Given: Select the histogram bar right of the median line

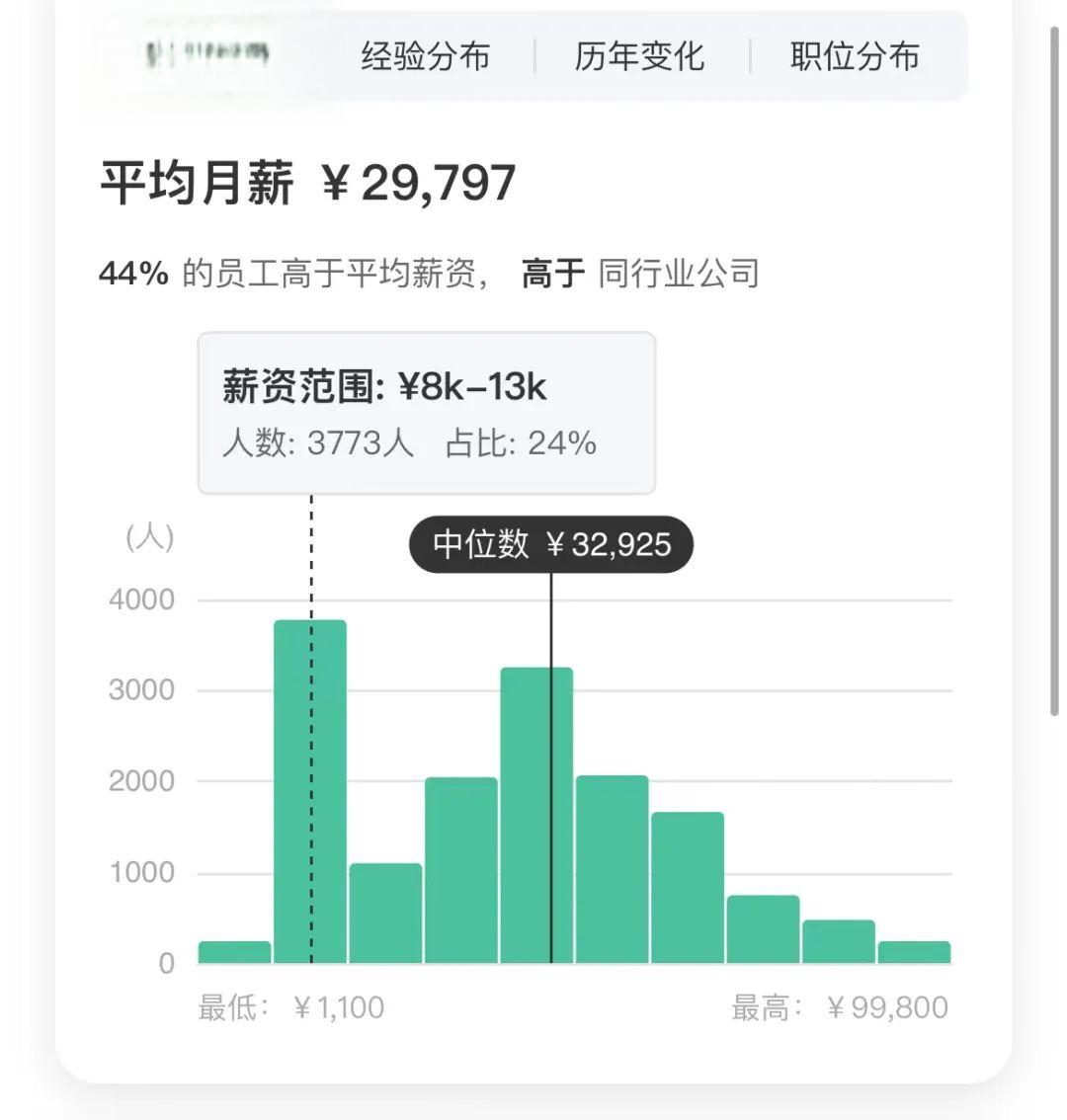Looking at the screenshot, I should tap(613, 869).
